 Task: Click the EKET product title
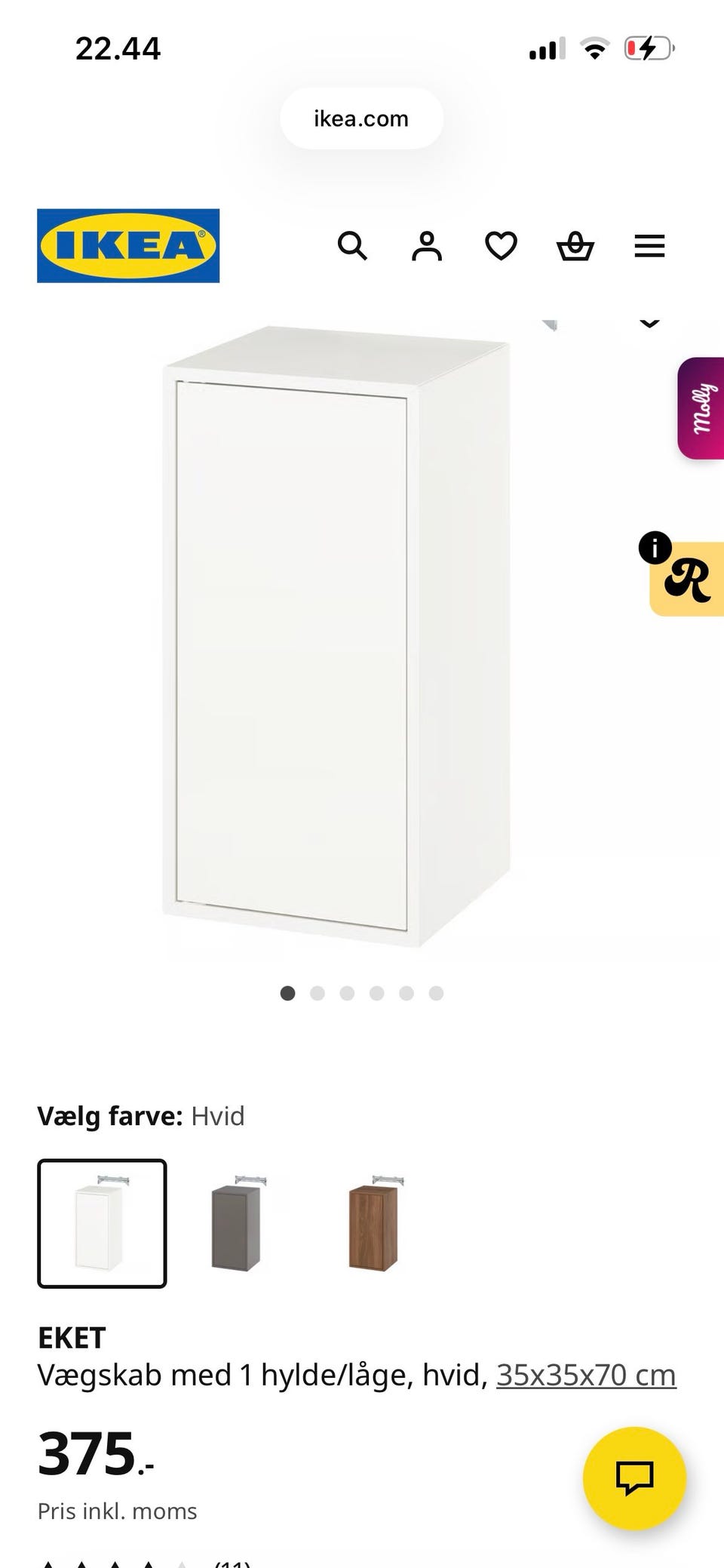click(x=72, y=1337)
